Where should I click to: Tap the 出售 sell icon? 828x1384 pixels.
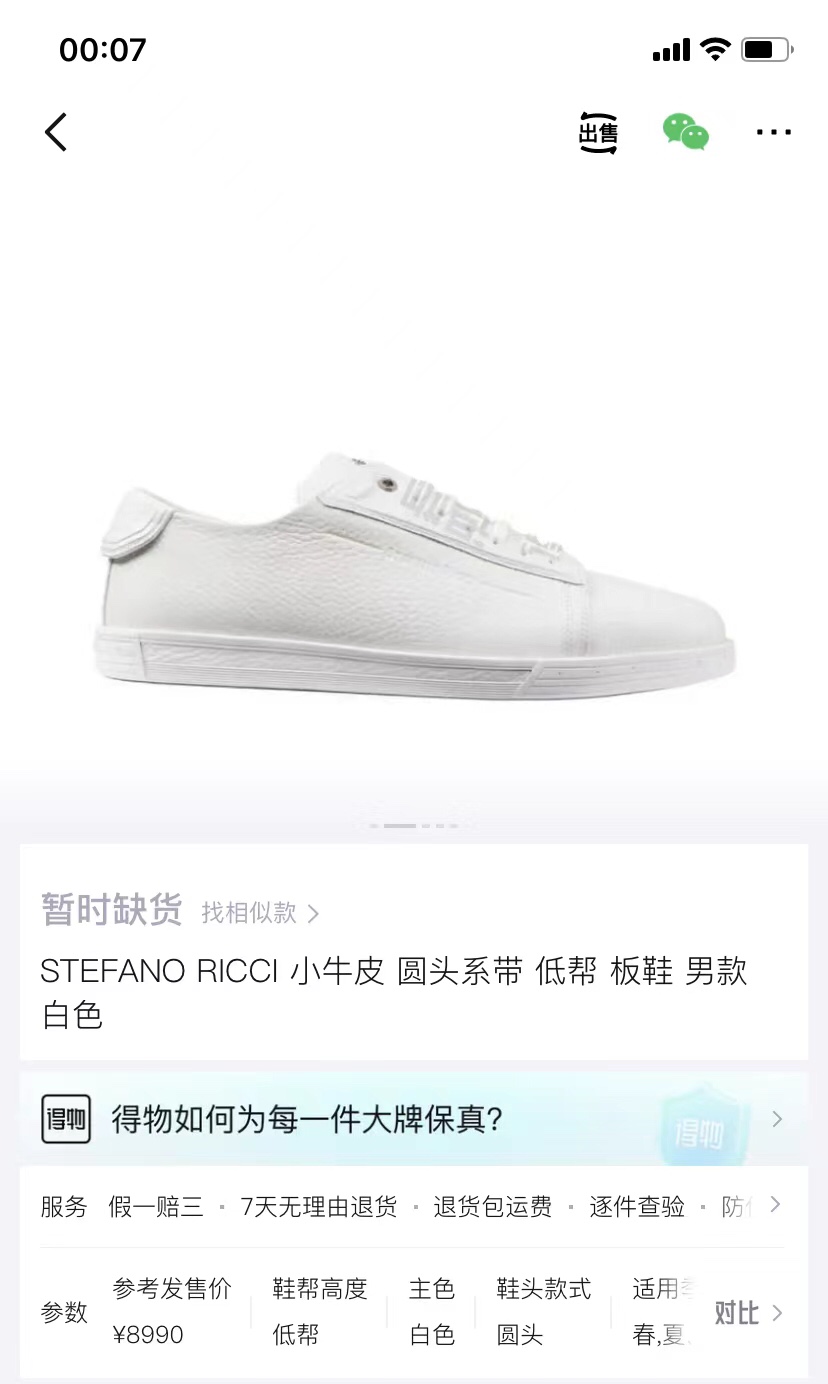tap(598, 132)
